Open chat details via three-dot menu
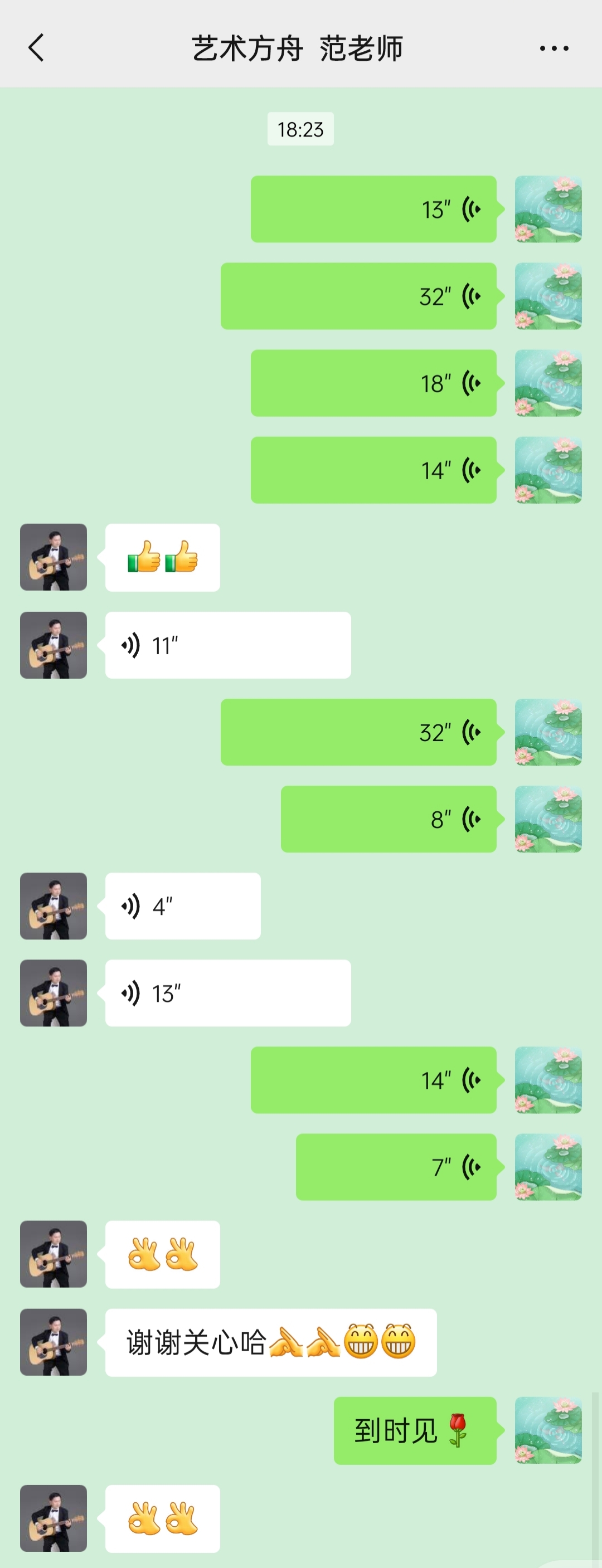 tap(554, 48)
